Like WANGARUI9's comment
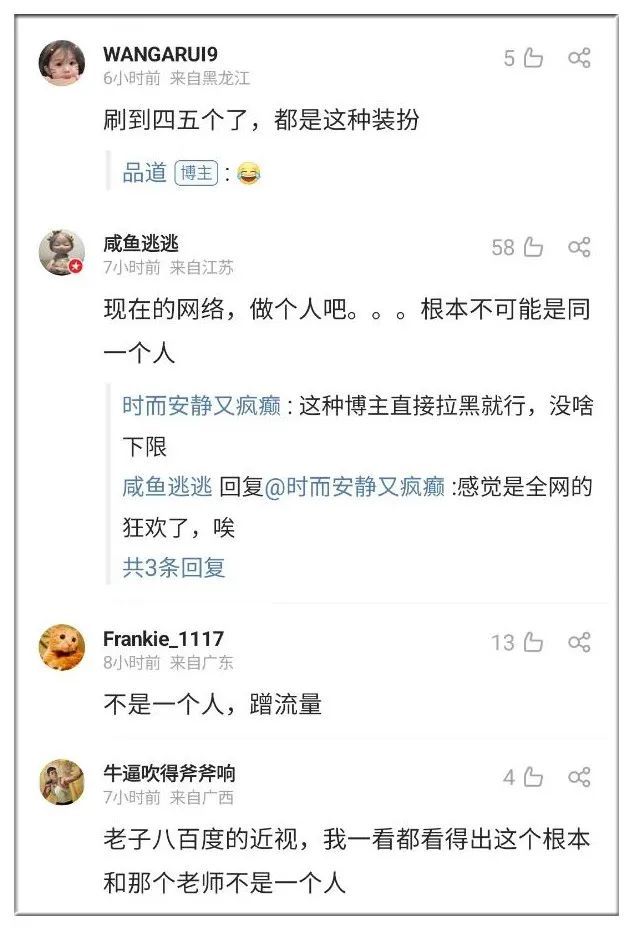The width and height of the screenshot is (633, 930). 533,58
